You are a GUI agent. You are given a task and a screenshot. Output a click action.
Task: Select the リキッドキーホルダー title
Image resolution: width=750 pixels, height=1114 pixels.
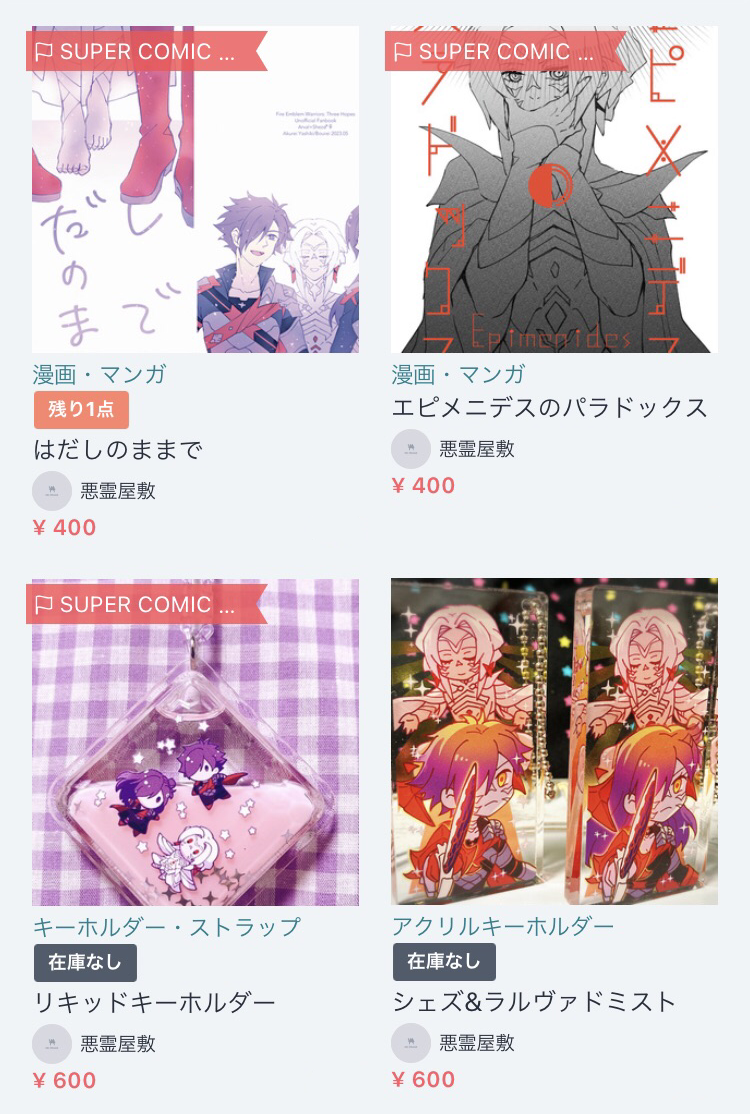(x=154, y=1002)
